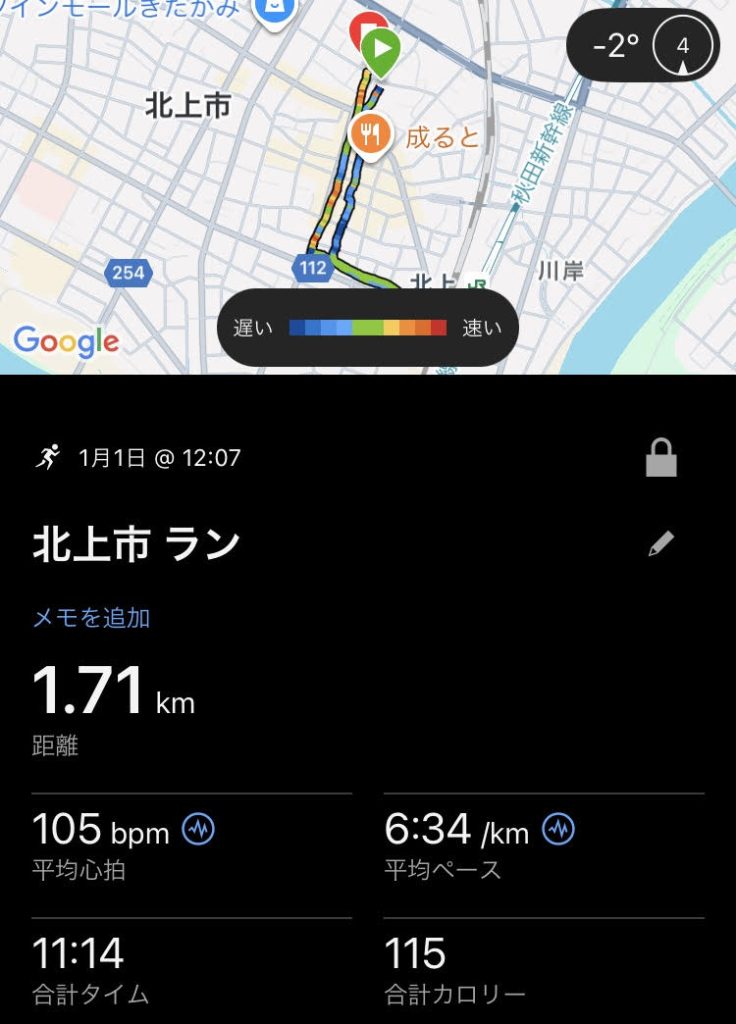736x1024 pixels.
Task: Open the 成ると restaurant pin on the map
Action: [x=371, y=136]
